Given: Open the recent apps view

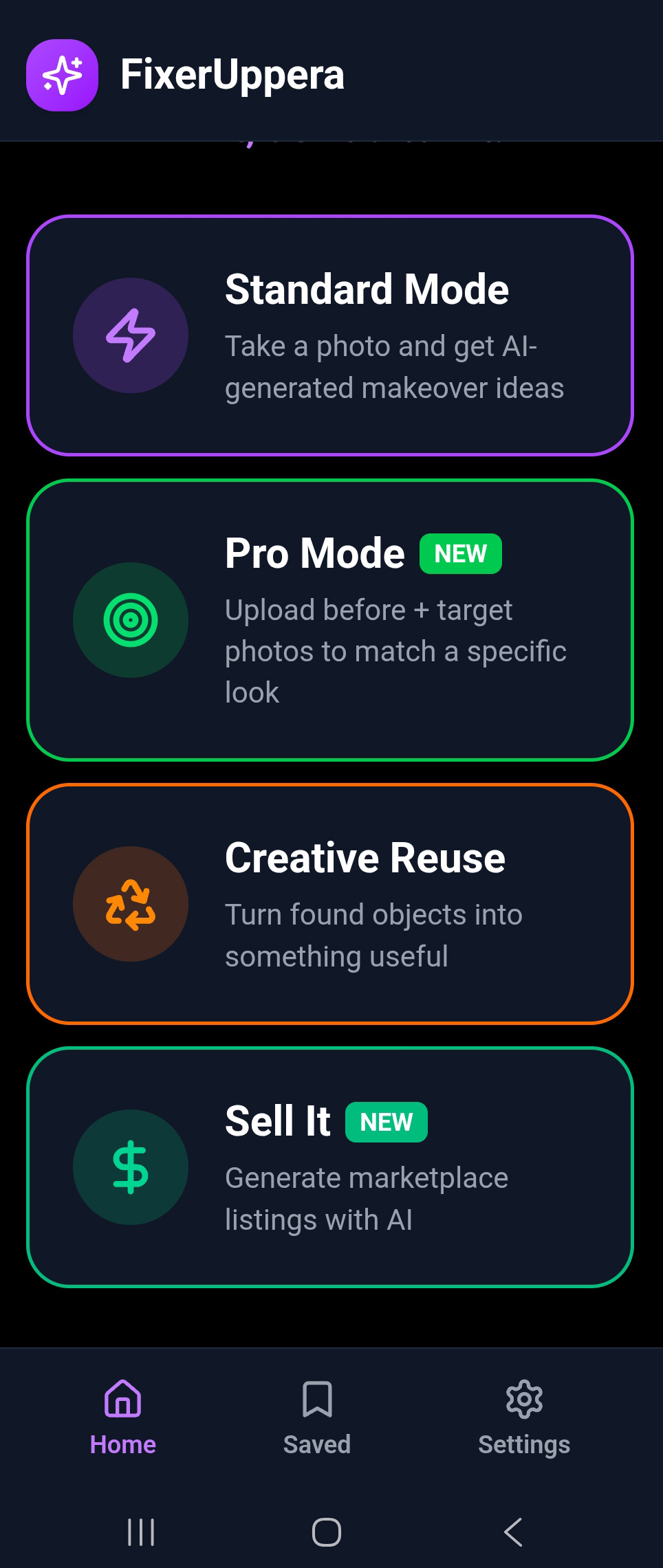Looking at the screenshot, I should (x=141, y=1532).
